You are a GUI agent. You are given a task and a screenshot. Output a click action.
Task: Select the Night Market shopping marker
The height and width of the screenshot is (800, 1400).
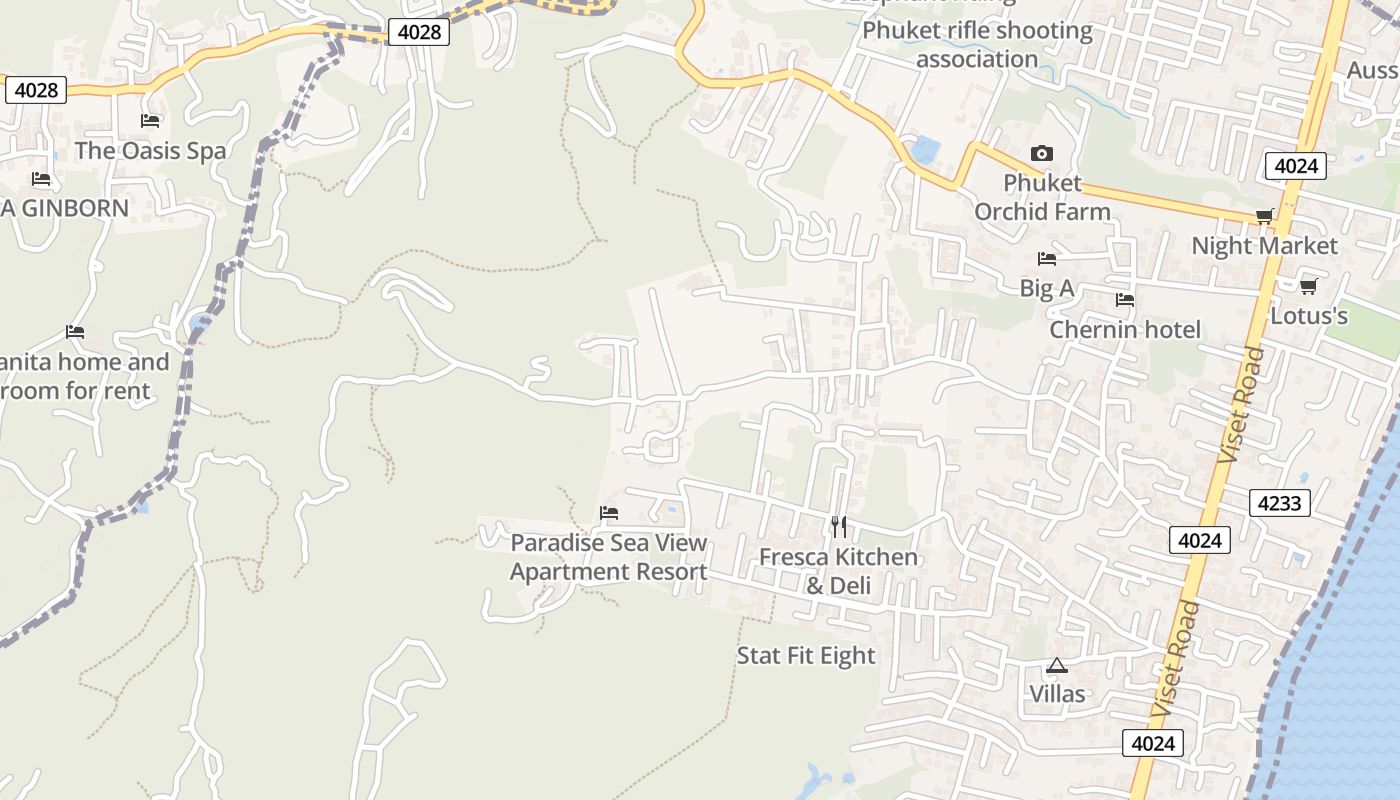(1265, 216)
